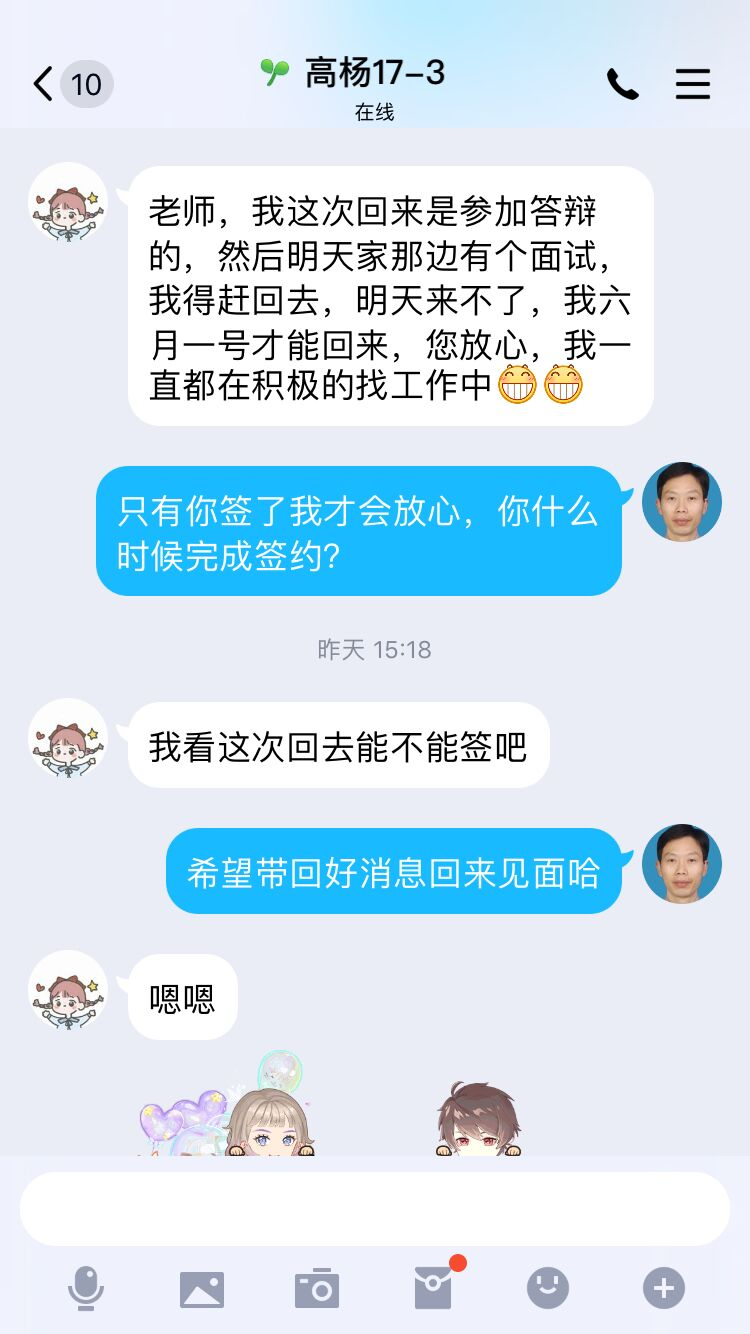
Task: Open the camera to take a photo
Action: click(317, 1288)
